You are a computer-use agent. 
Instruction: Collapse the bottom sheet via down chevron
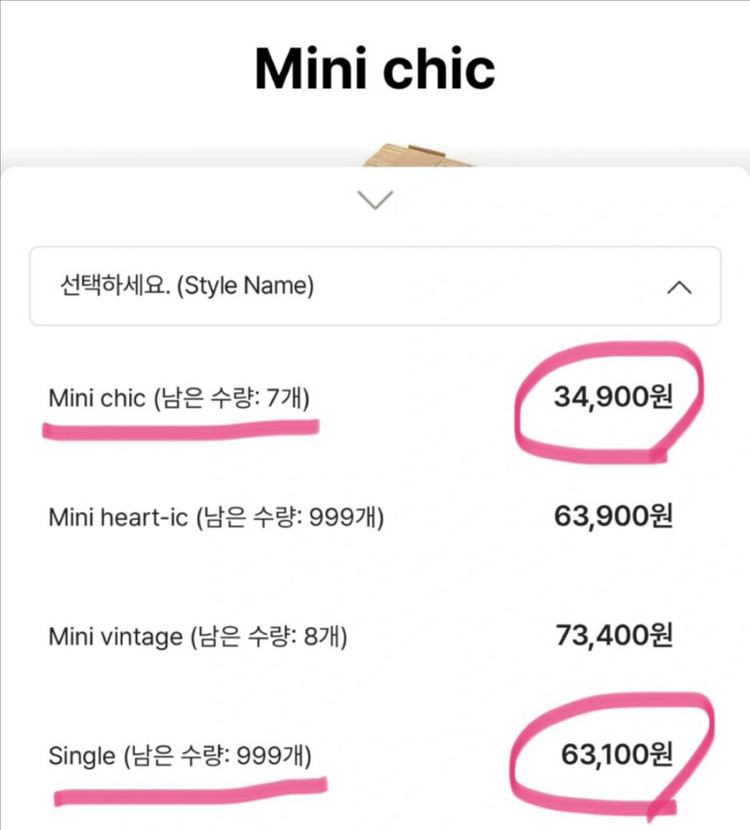point(374,198)
